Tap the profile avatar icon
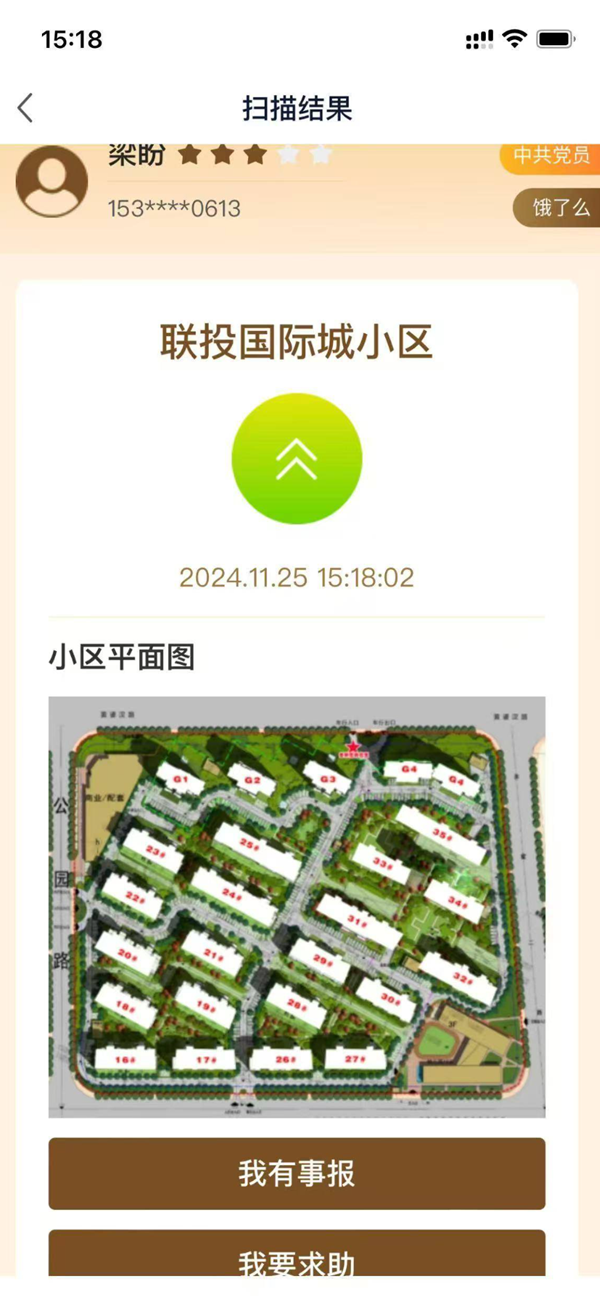600x1299 pixels. pos(52,182)
